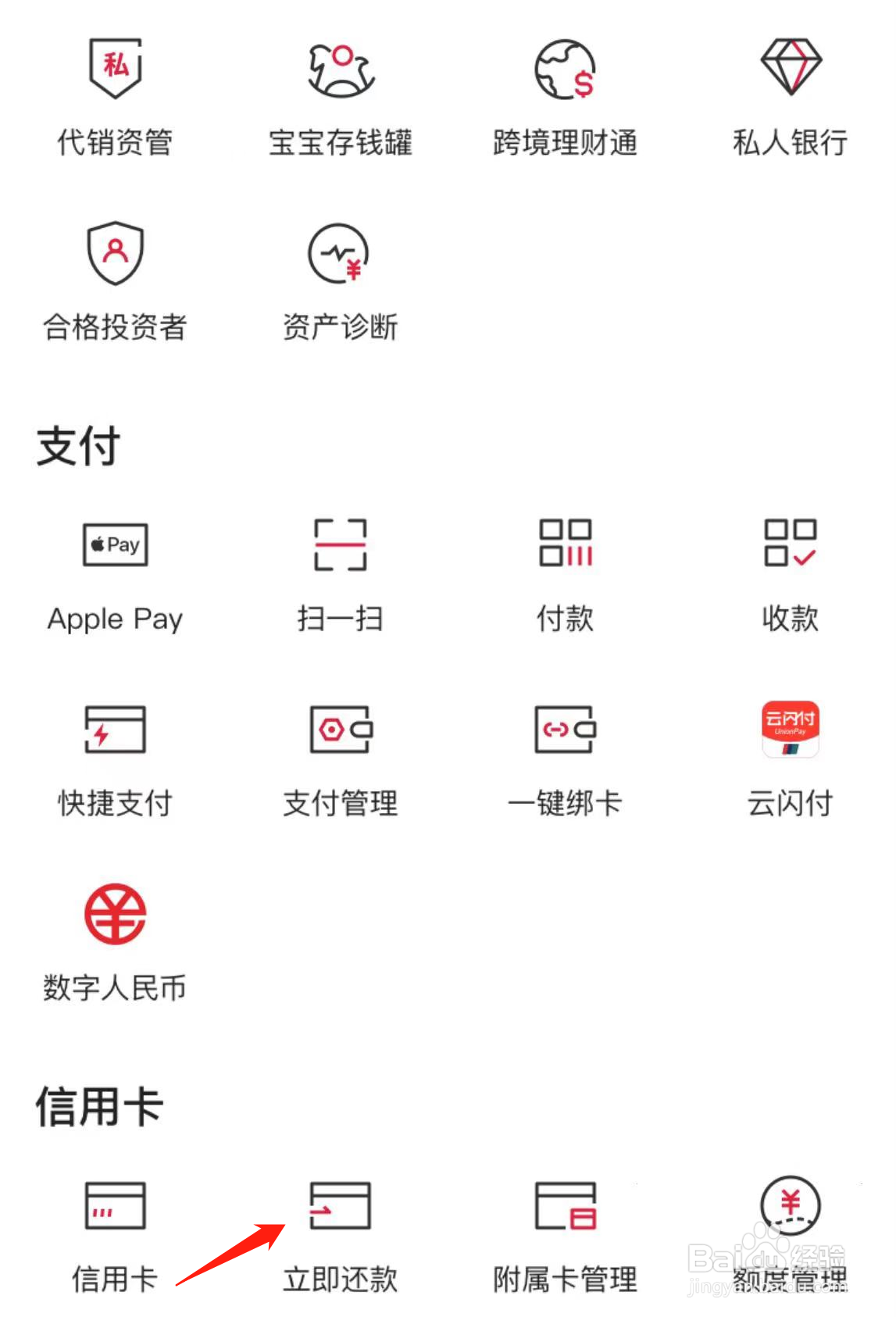
Task: Open 立即还款 to repay now
Action: point(340,1207)
